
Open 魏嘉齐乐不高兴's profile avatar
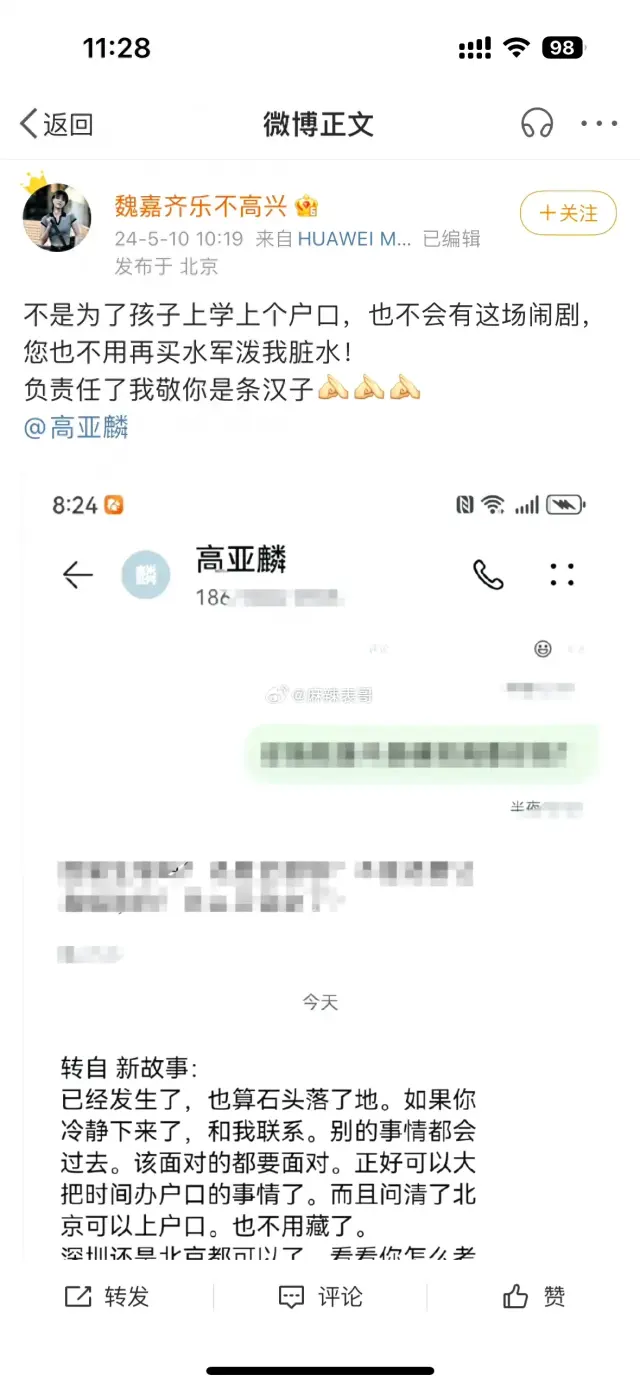(x=57, y=217)
